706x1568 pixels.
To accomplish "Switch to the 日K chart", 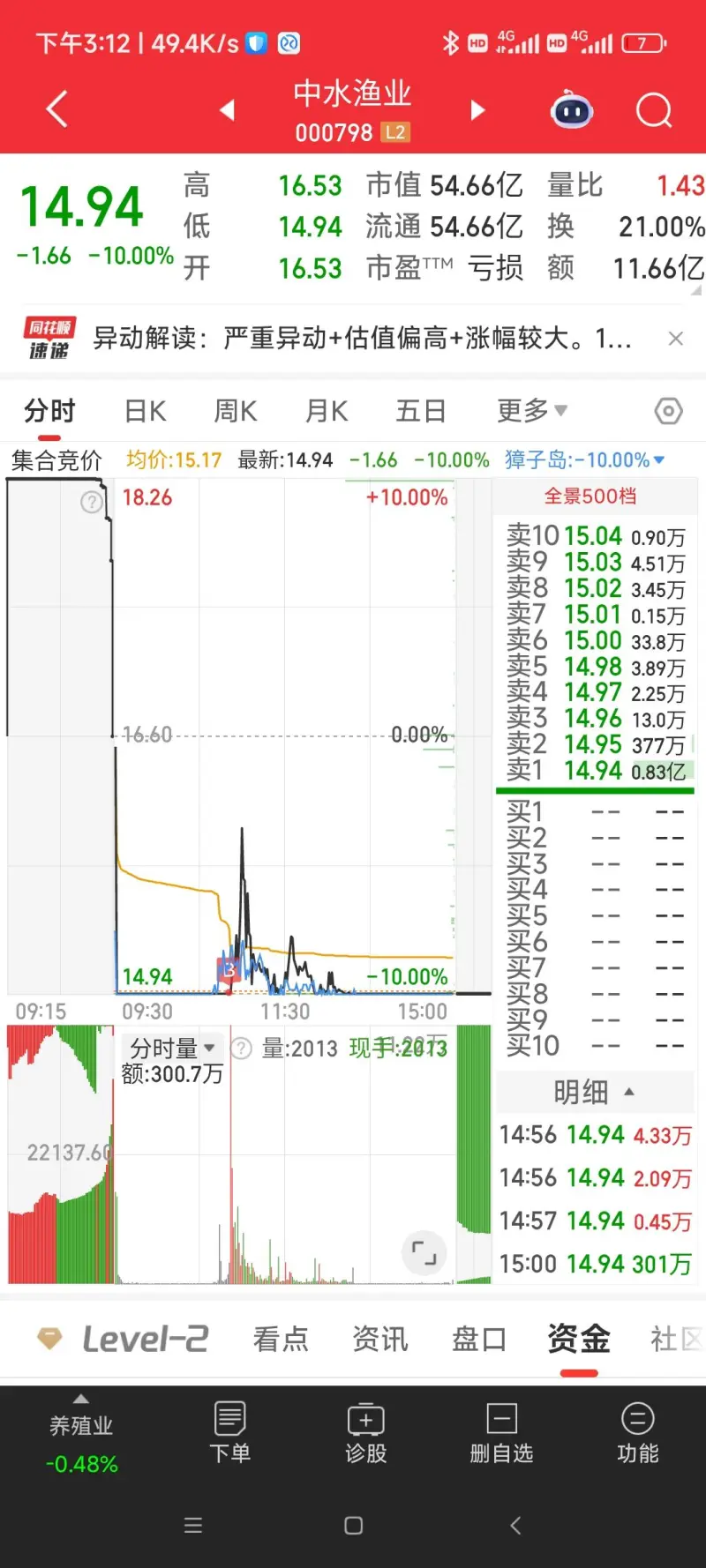I will point(146,411).
